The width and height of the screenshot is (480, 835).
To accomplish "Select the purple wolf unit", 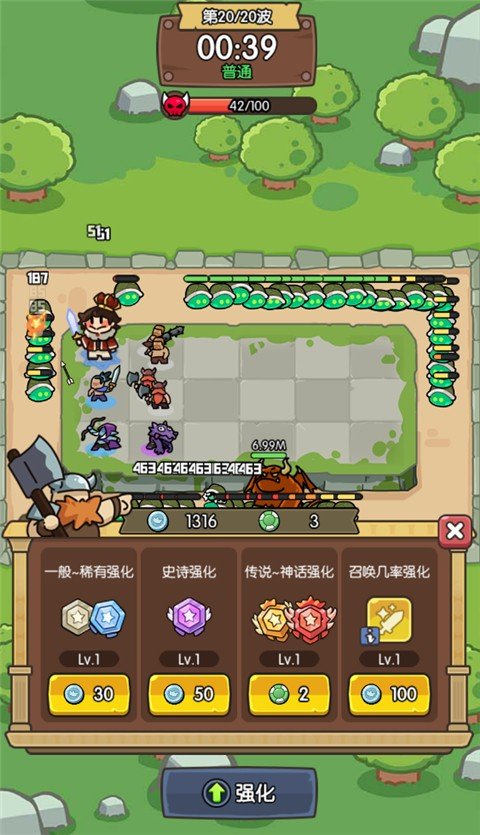I will click(x=161, y=437).
